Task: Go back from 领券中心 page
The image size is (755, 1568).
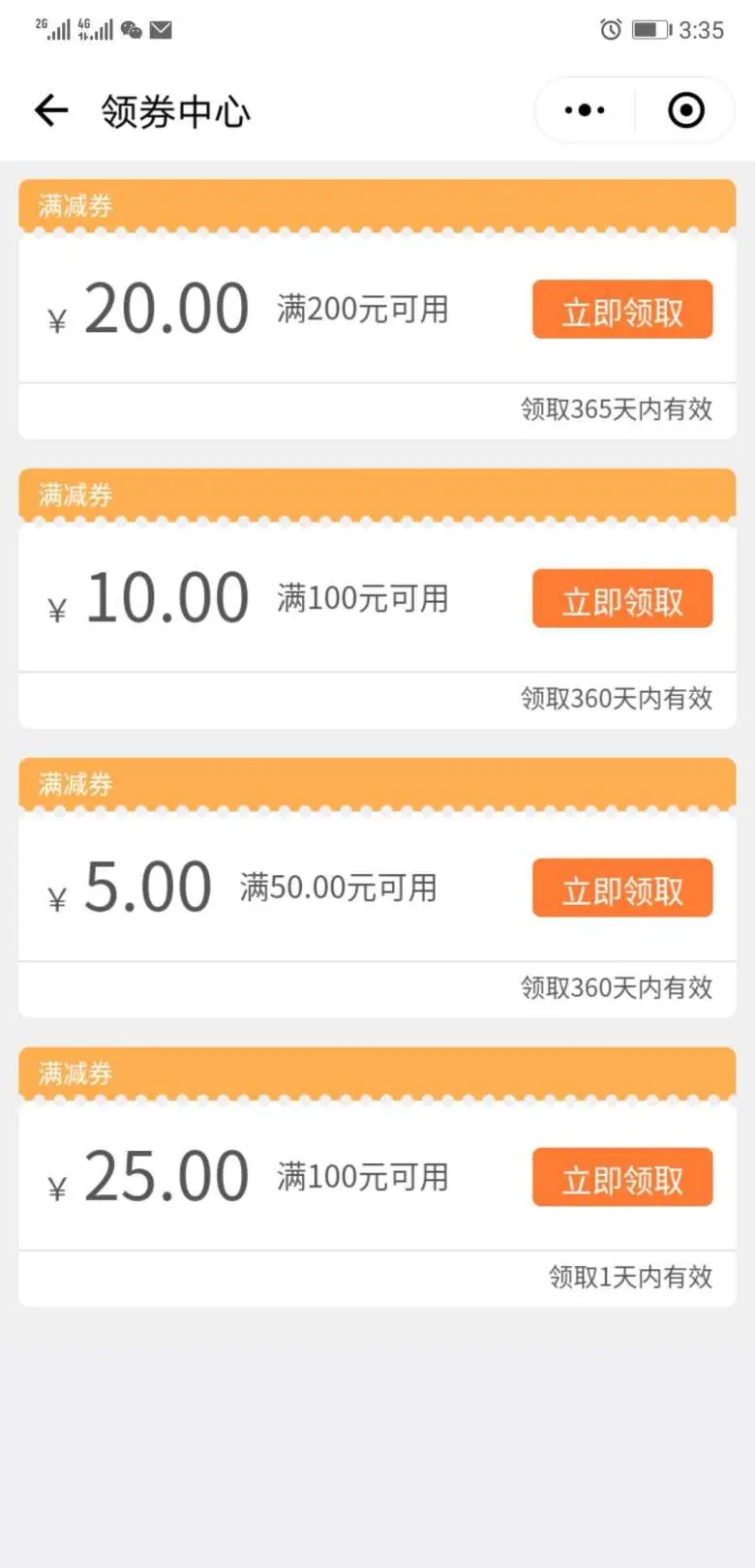Action: pyautogui.click(x=50, y=110)
